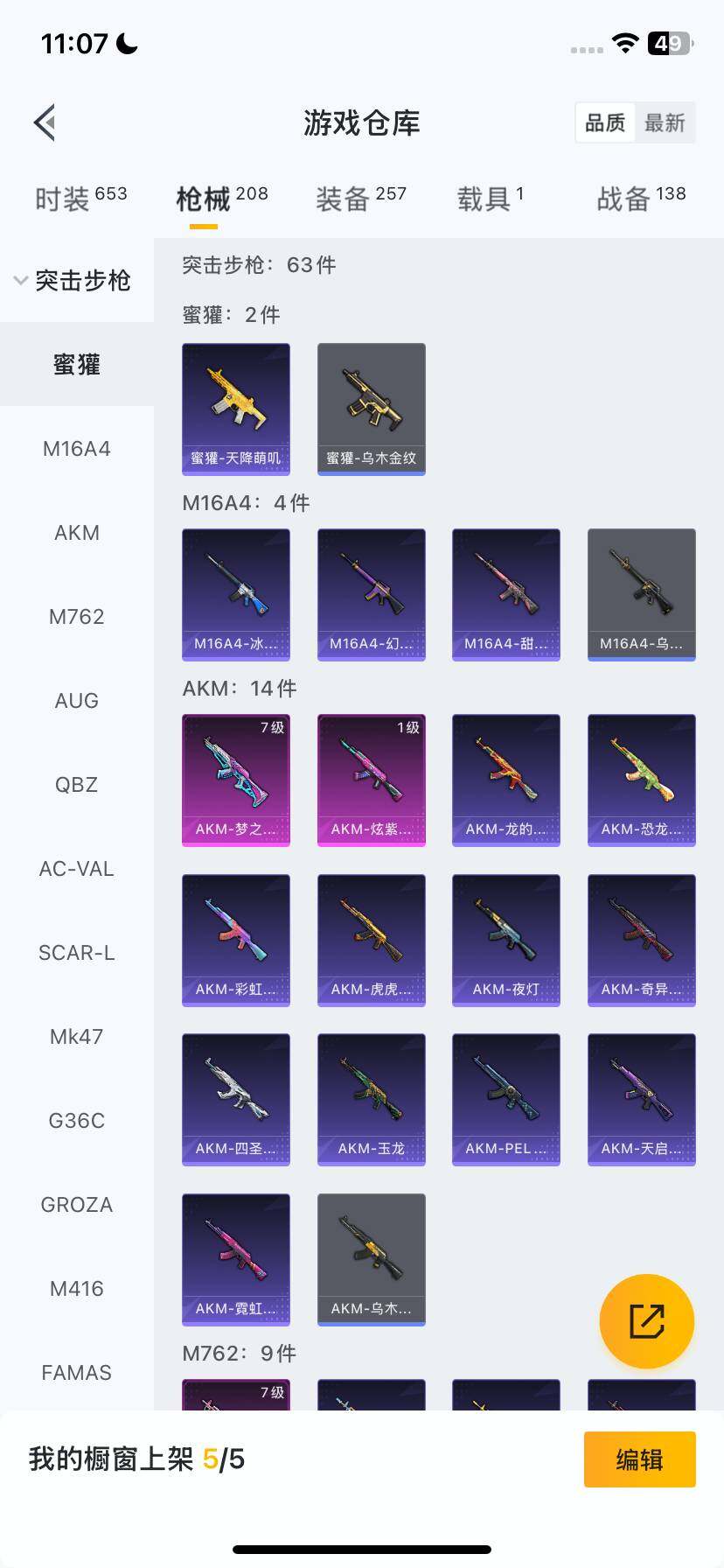Open the AKM-玉龙 skin

point(372,1099)
